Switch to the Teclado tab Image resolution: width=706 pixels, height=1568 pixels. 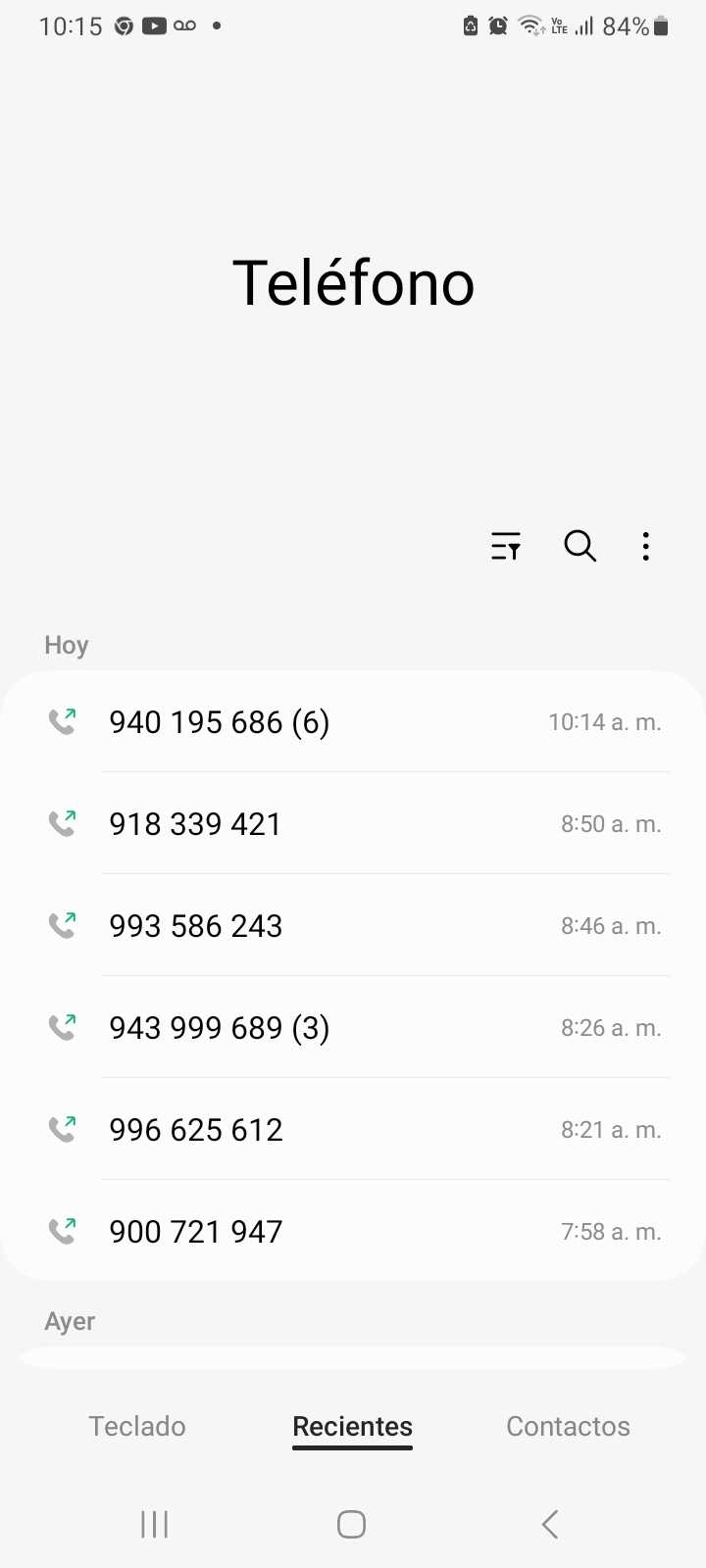click(137, 1426)
